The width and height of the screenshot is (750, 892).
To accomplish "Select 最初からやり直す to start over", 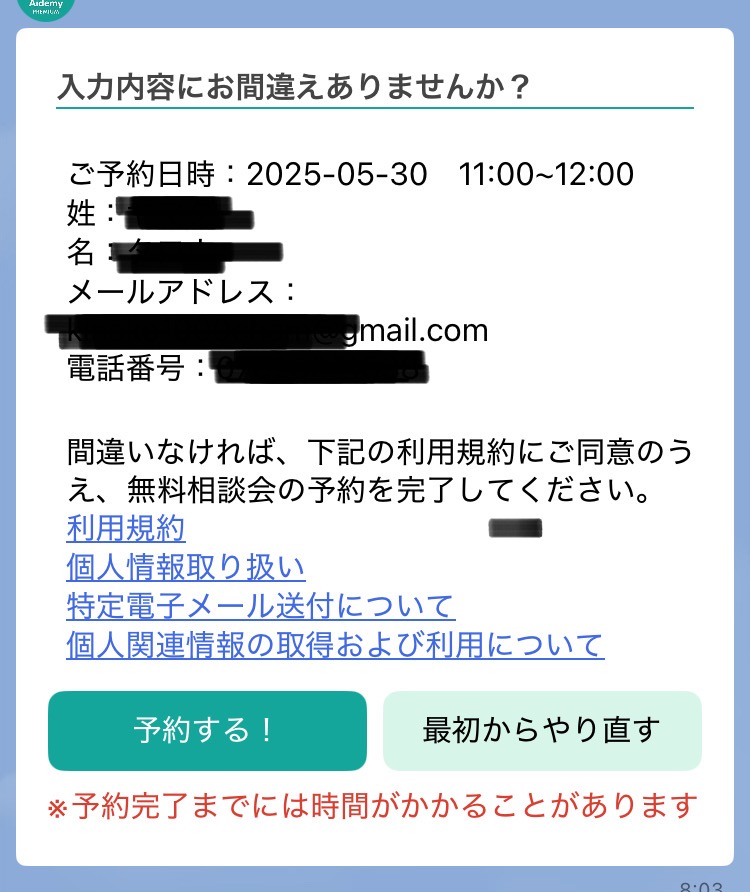I will 542,730.
